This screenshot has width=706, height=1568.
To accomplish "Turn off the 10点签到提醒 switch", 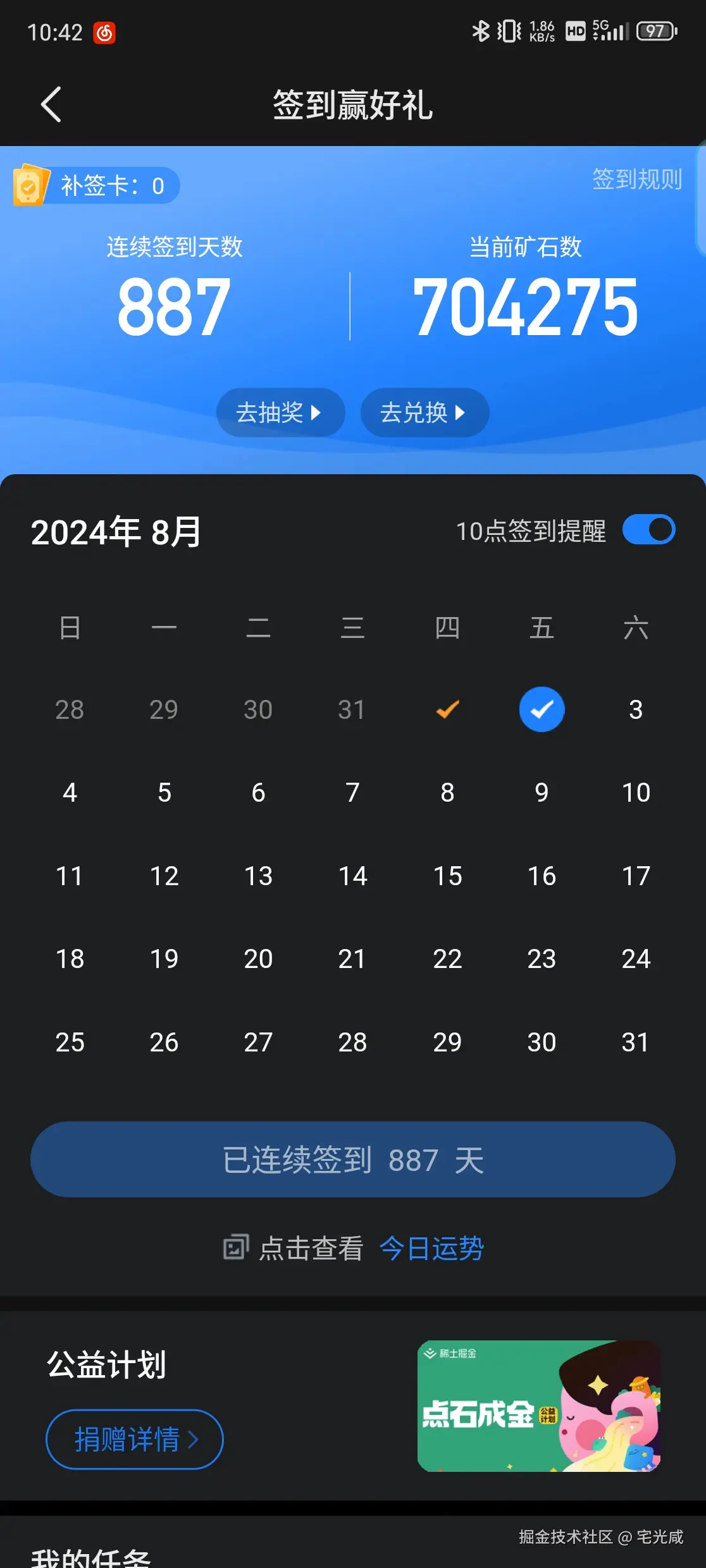I will coord(648,530).
